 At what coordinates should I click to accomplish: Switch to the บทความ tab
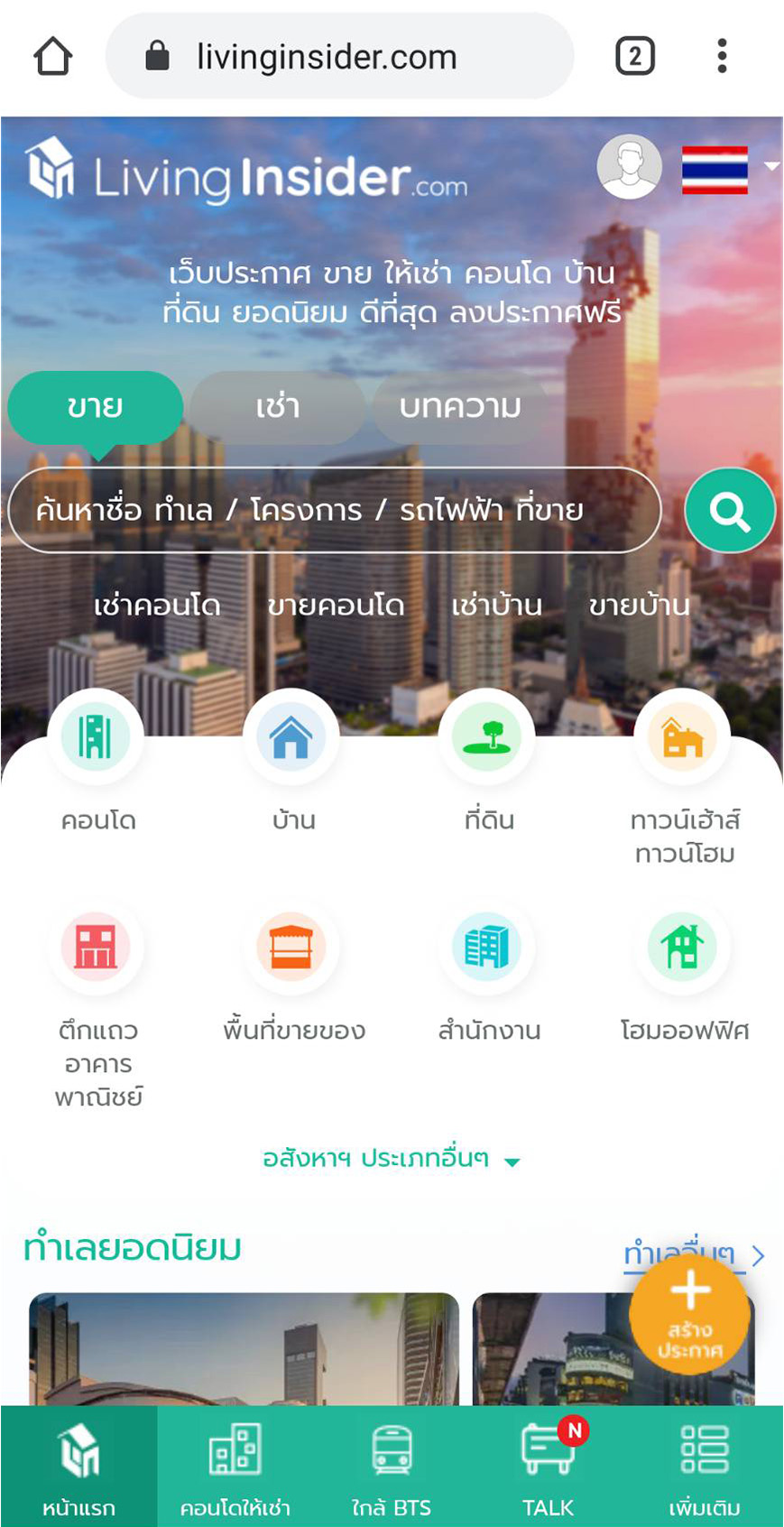[460, 407]
